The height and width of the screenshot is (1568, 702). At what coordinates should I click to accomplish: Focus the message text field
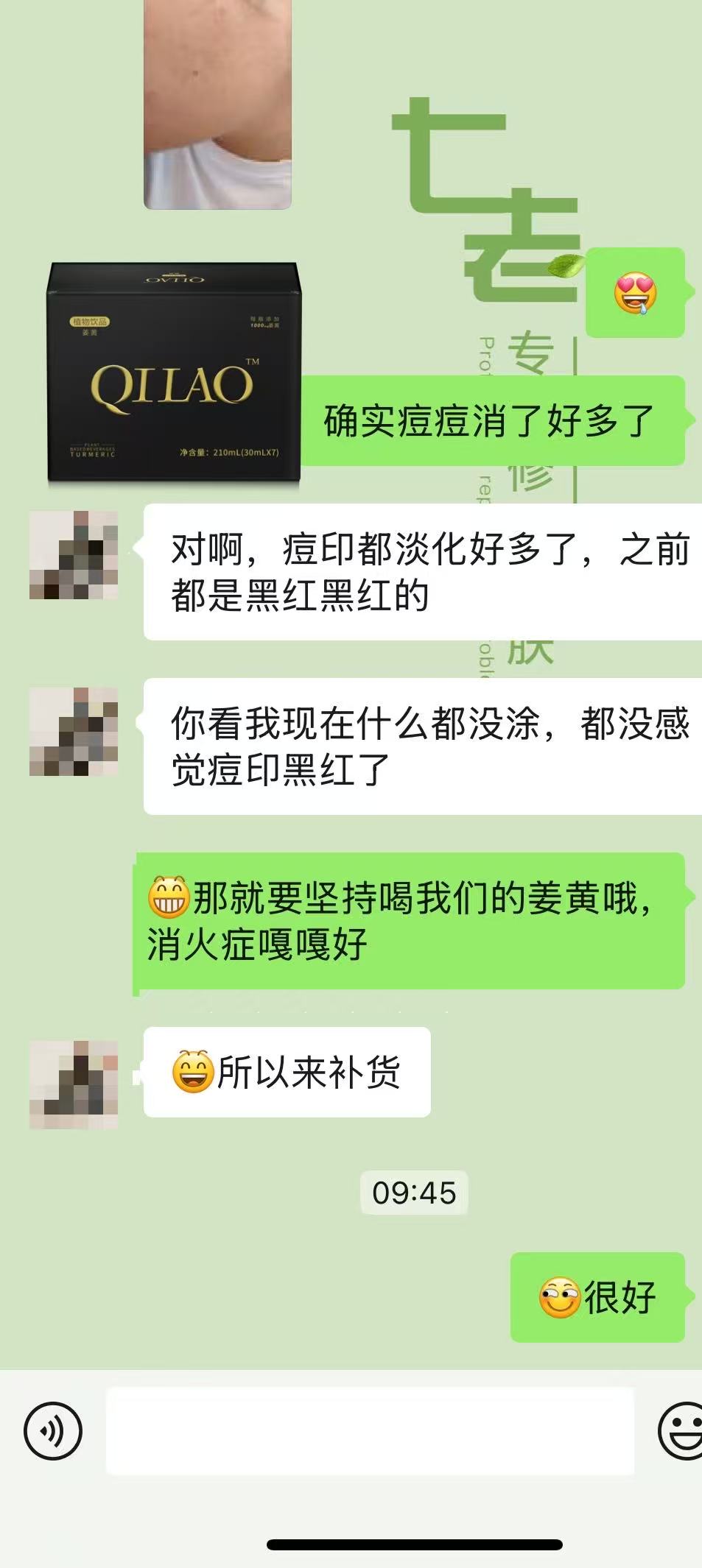coord(370,1431)
